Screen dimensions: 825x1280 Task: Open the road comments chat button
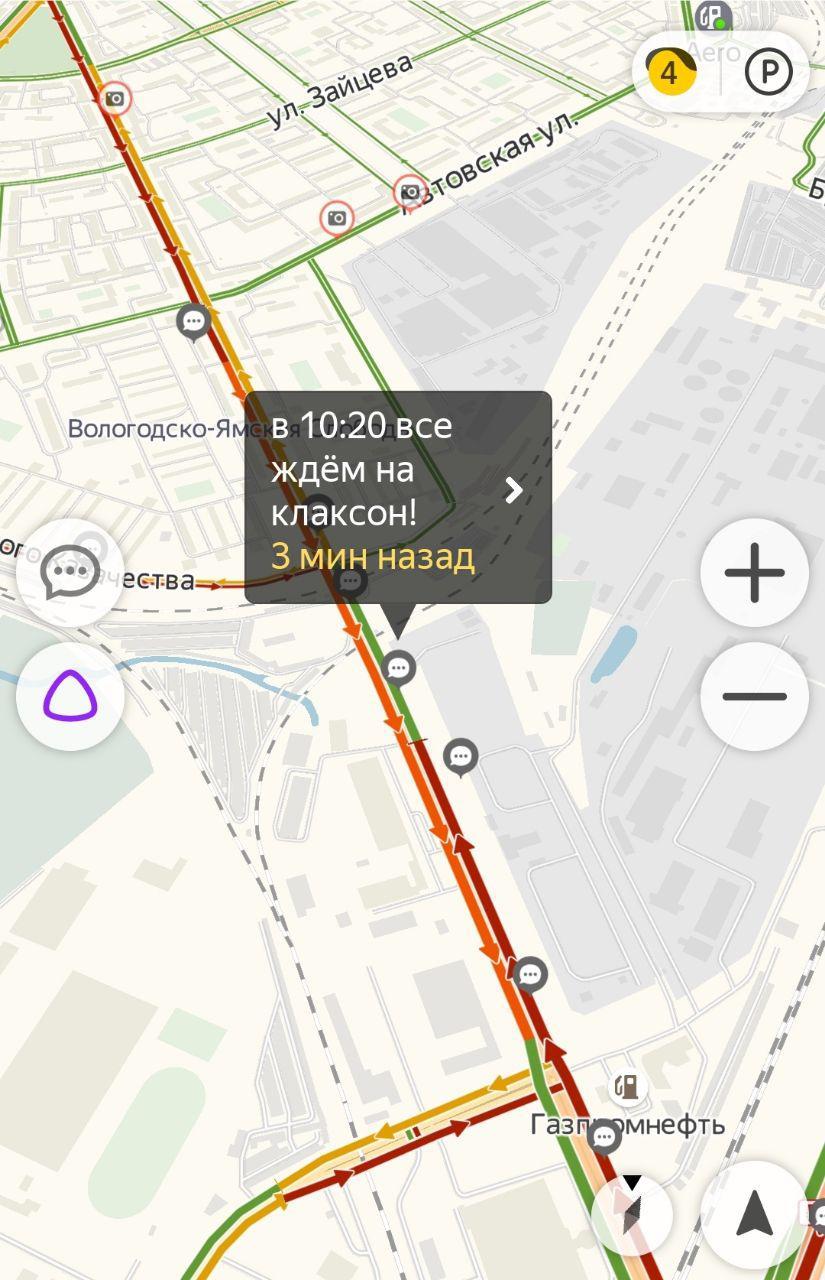coord(70,573)
